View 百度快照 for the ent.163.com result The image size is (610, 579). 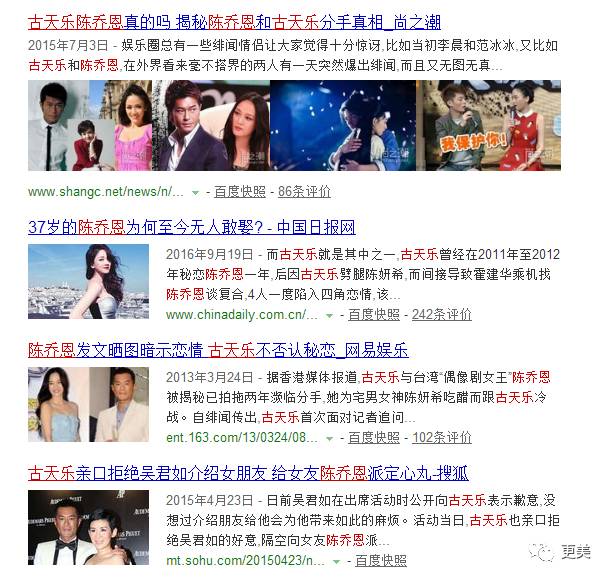click(x=374, y=437)
